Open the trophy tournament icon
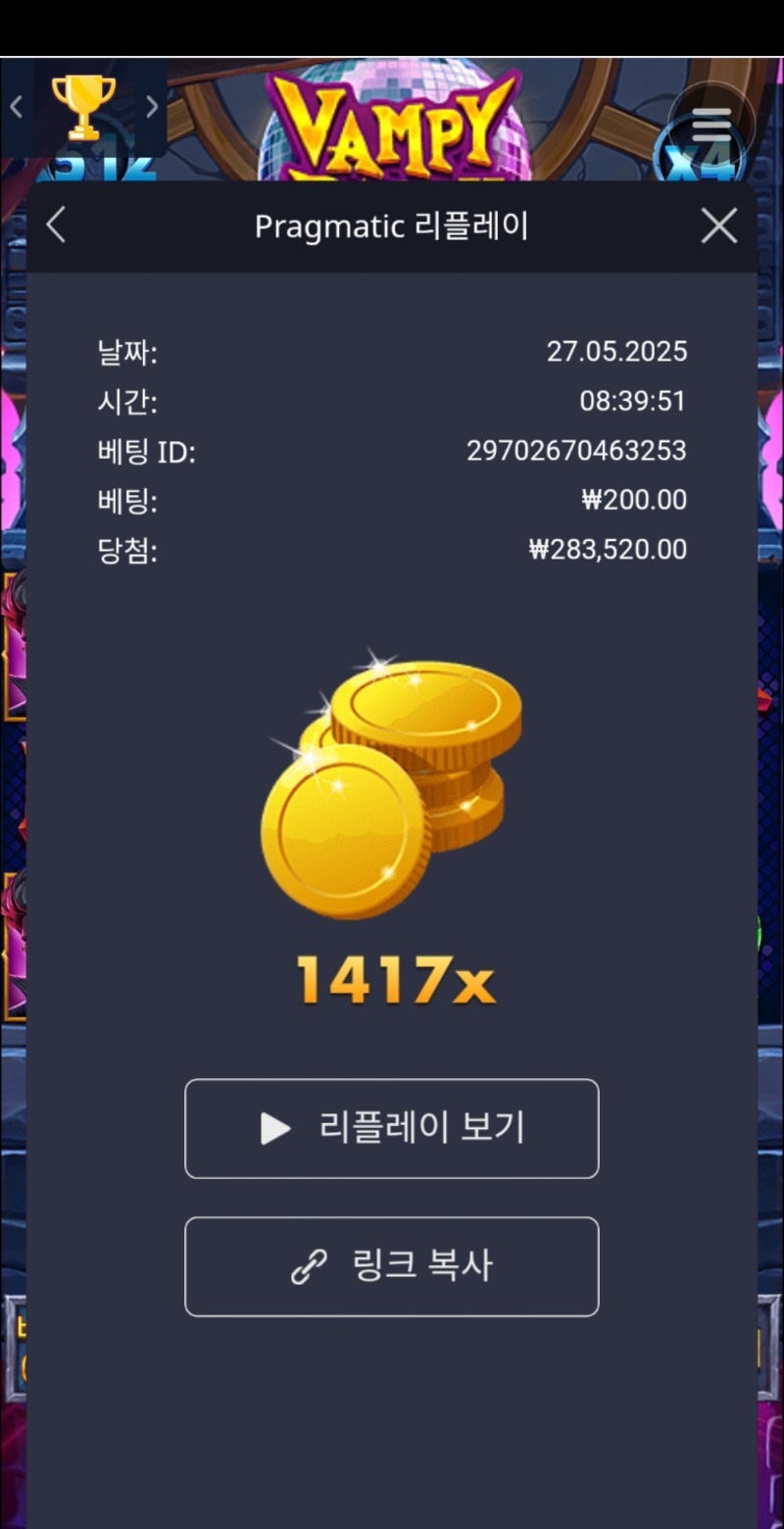 coord(83,107)
